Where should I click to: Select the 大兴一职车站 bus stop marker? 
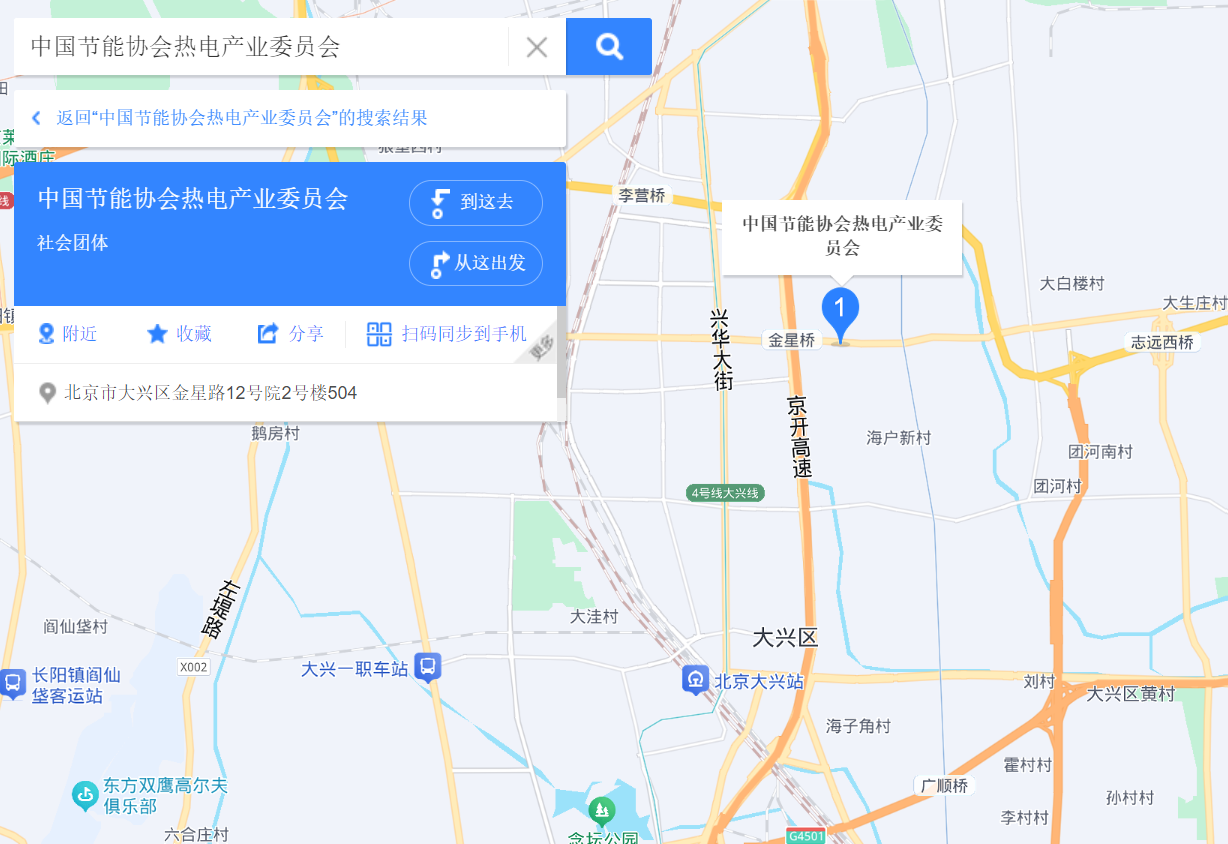coord(428,666)
